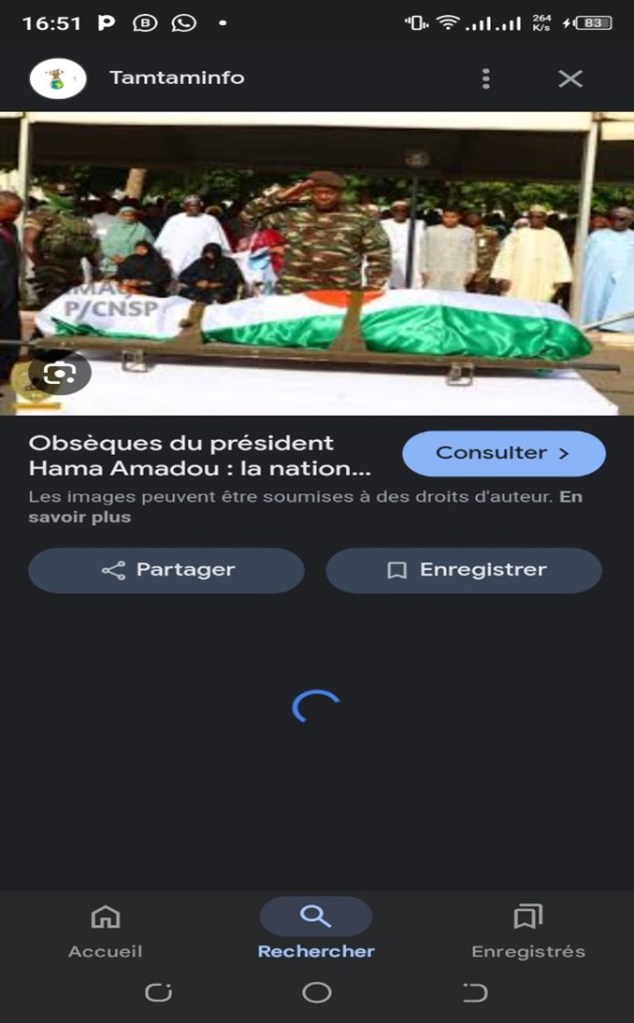Open the Obsèques du président article title

coord(200,455)
